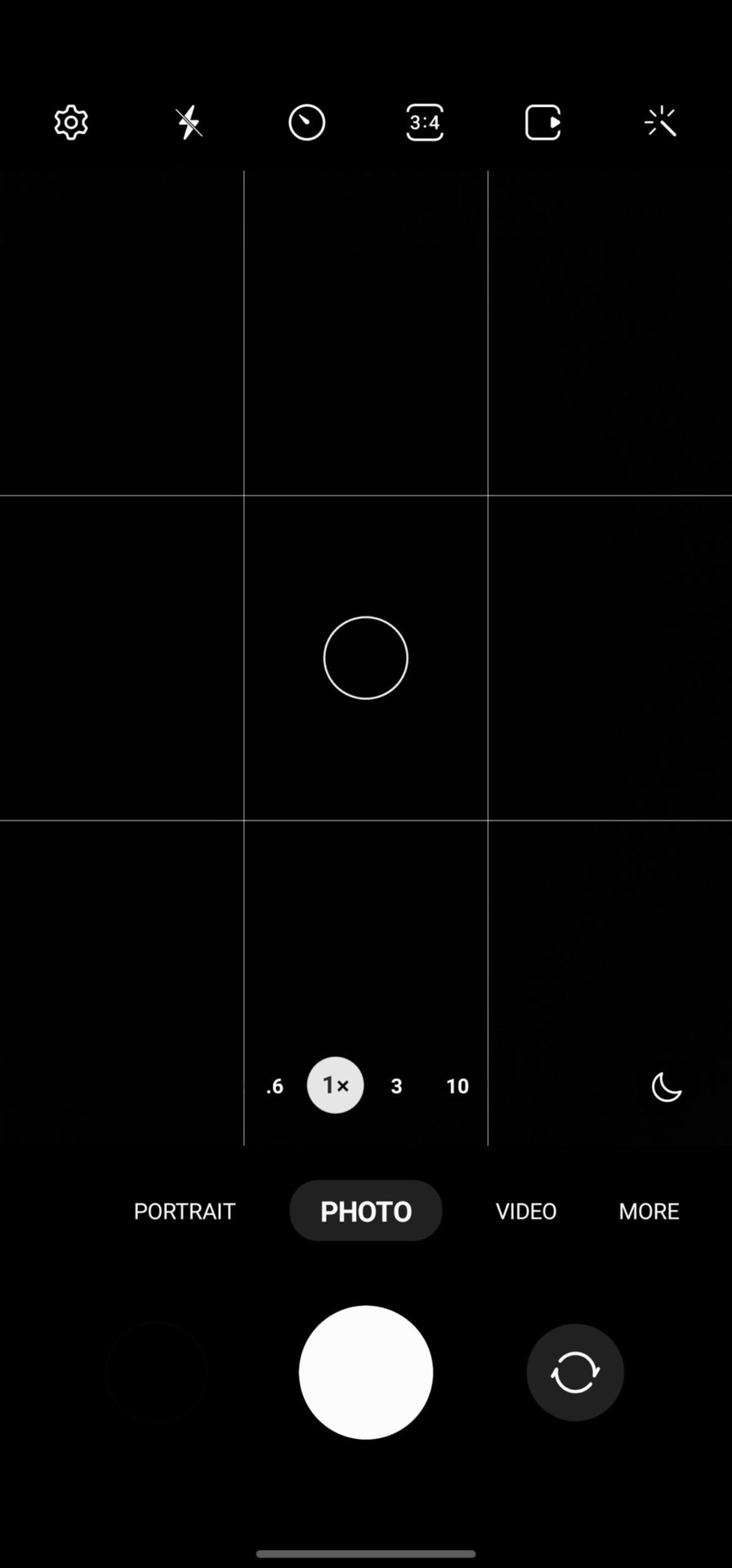The image size is (732, 1568).
Task: Switch to Video mode
Action: tap(526, 1210)
